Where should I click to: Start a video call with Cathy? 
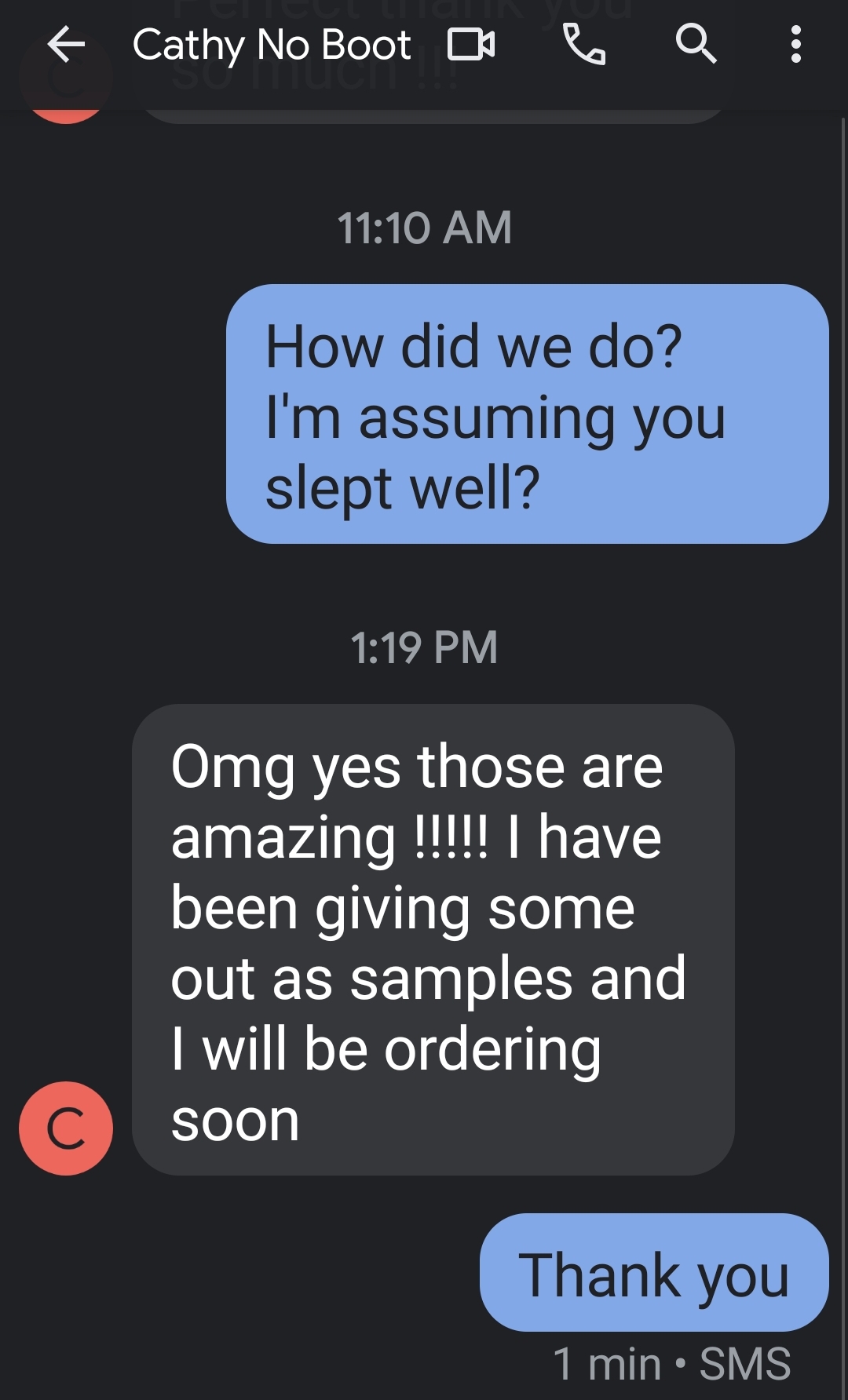471,44
